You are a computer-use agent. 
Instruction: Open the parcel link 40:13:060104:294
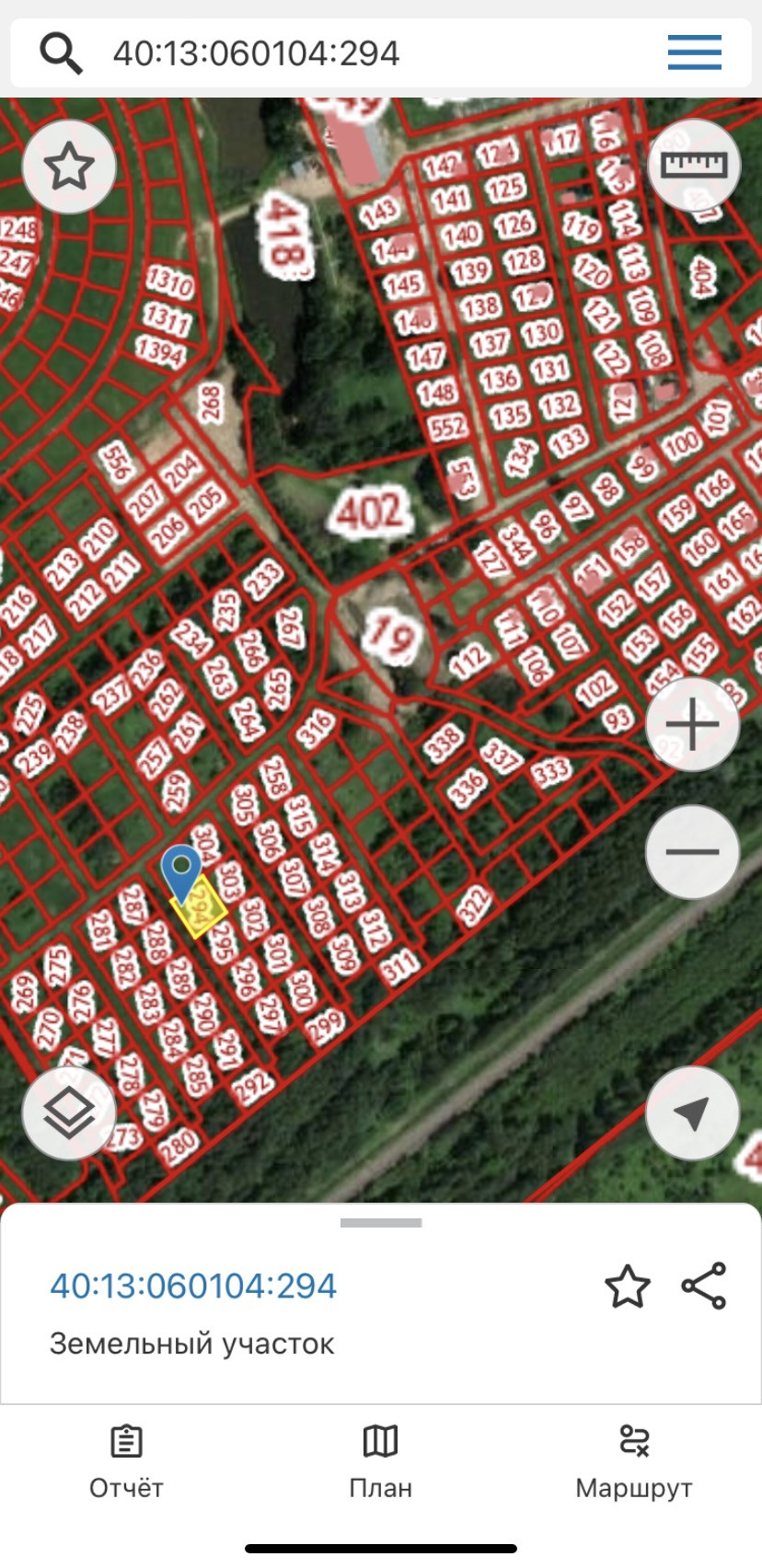[x=193, y=1286]
